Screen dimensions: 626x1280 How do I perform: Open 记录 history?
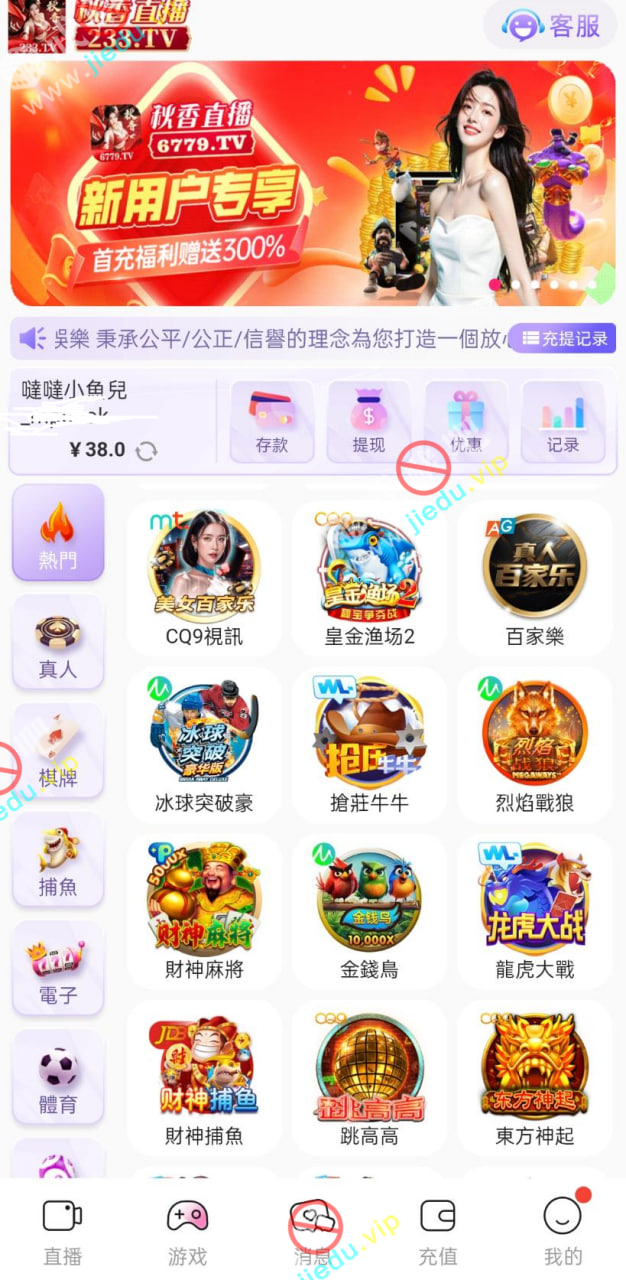[563, 423]
